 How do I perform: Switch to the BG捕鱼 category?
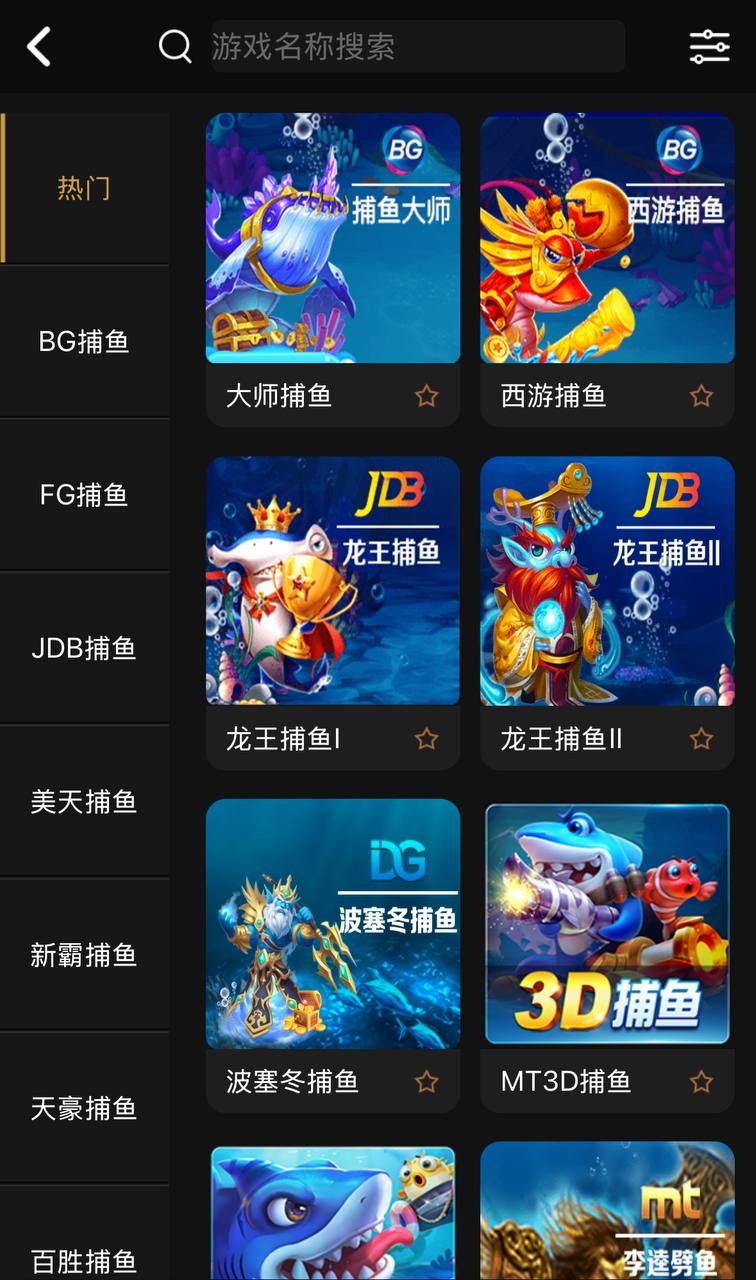coord(84,342)
